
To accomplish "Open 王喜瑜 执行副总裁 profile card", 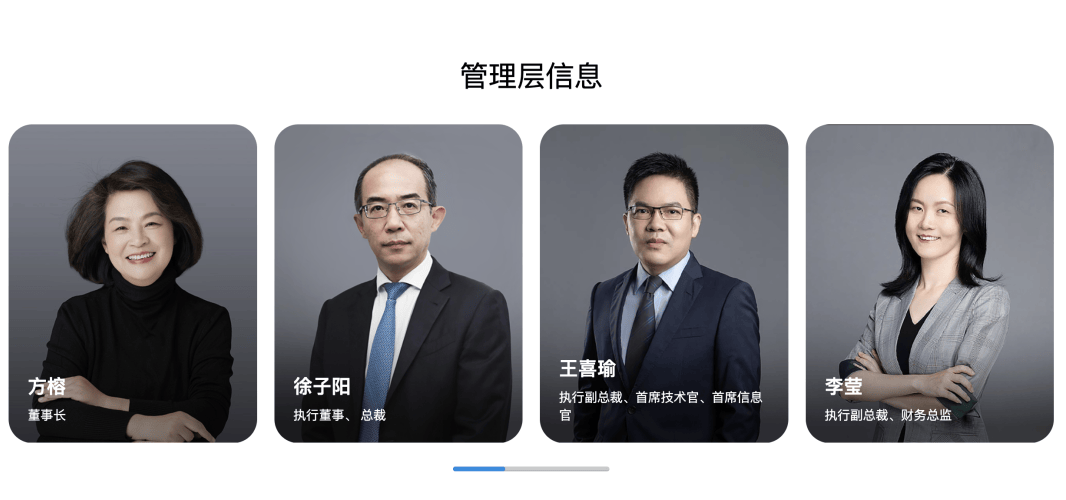I will (664, 283).
